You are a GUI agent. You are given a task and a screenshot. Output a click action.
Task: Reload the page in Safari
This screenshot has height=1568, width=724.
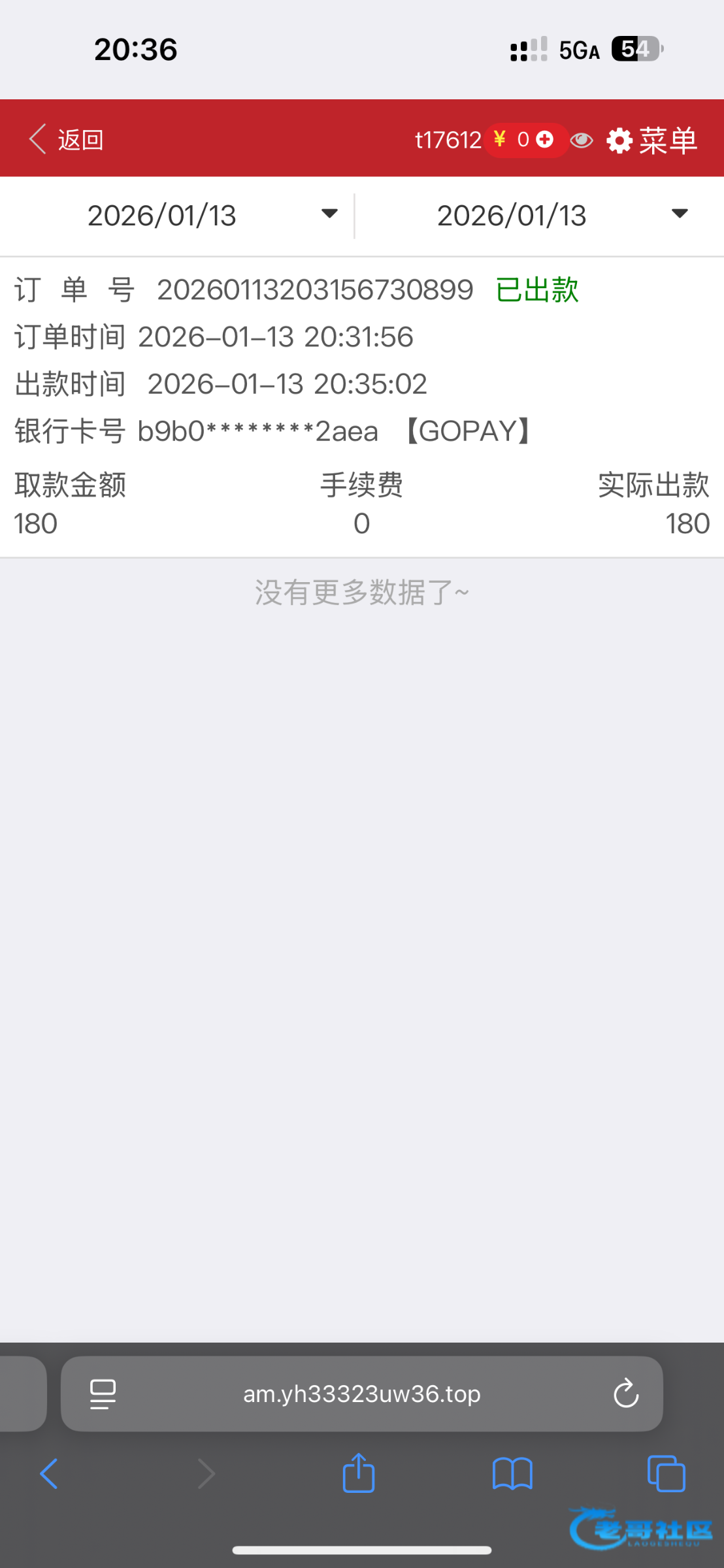click(x=625, y=1394)
